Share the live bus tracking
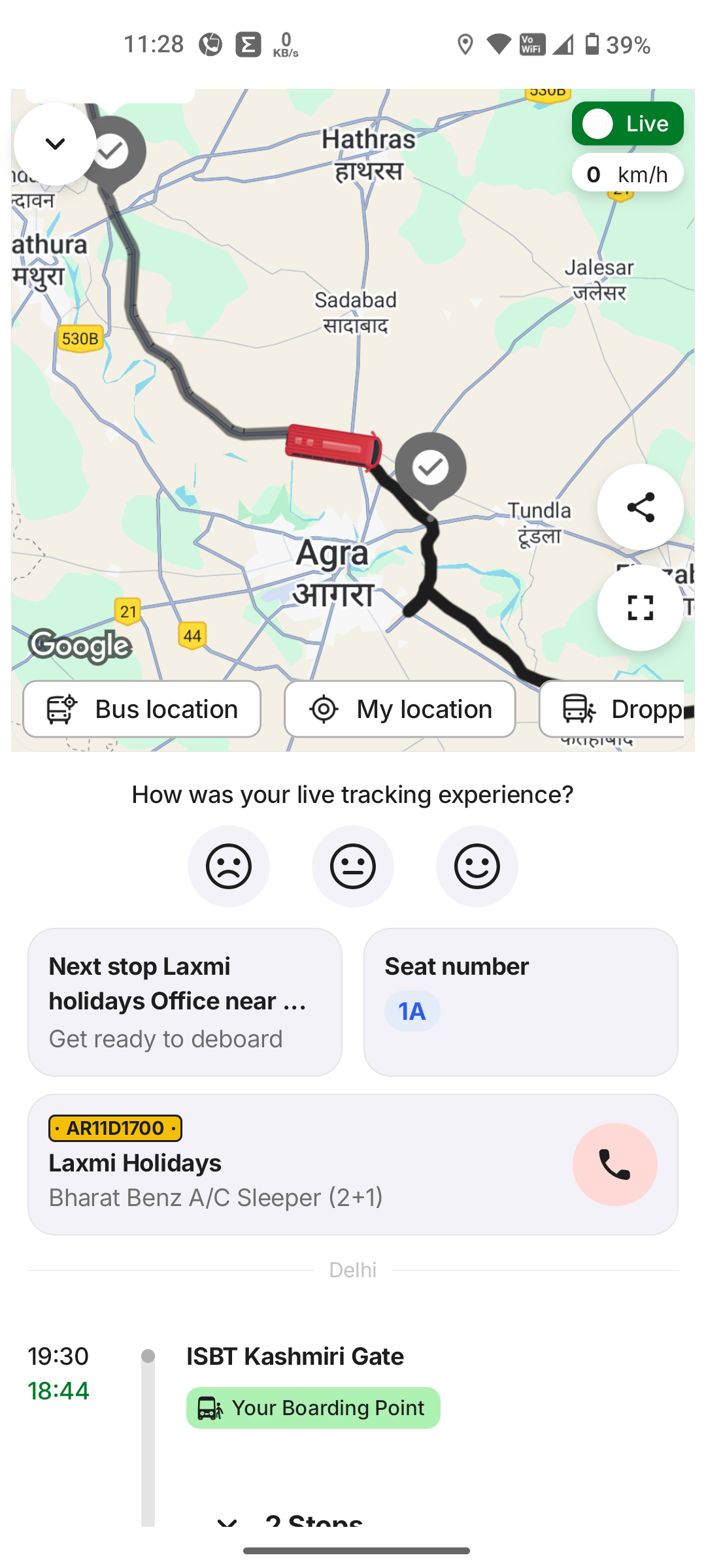The height and width of the screenshot is (1568, 706). coord(640,507)
